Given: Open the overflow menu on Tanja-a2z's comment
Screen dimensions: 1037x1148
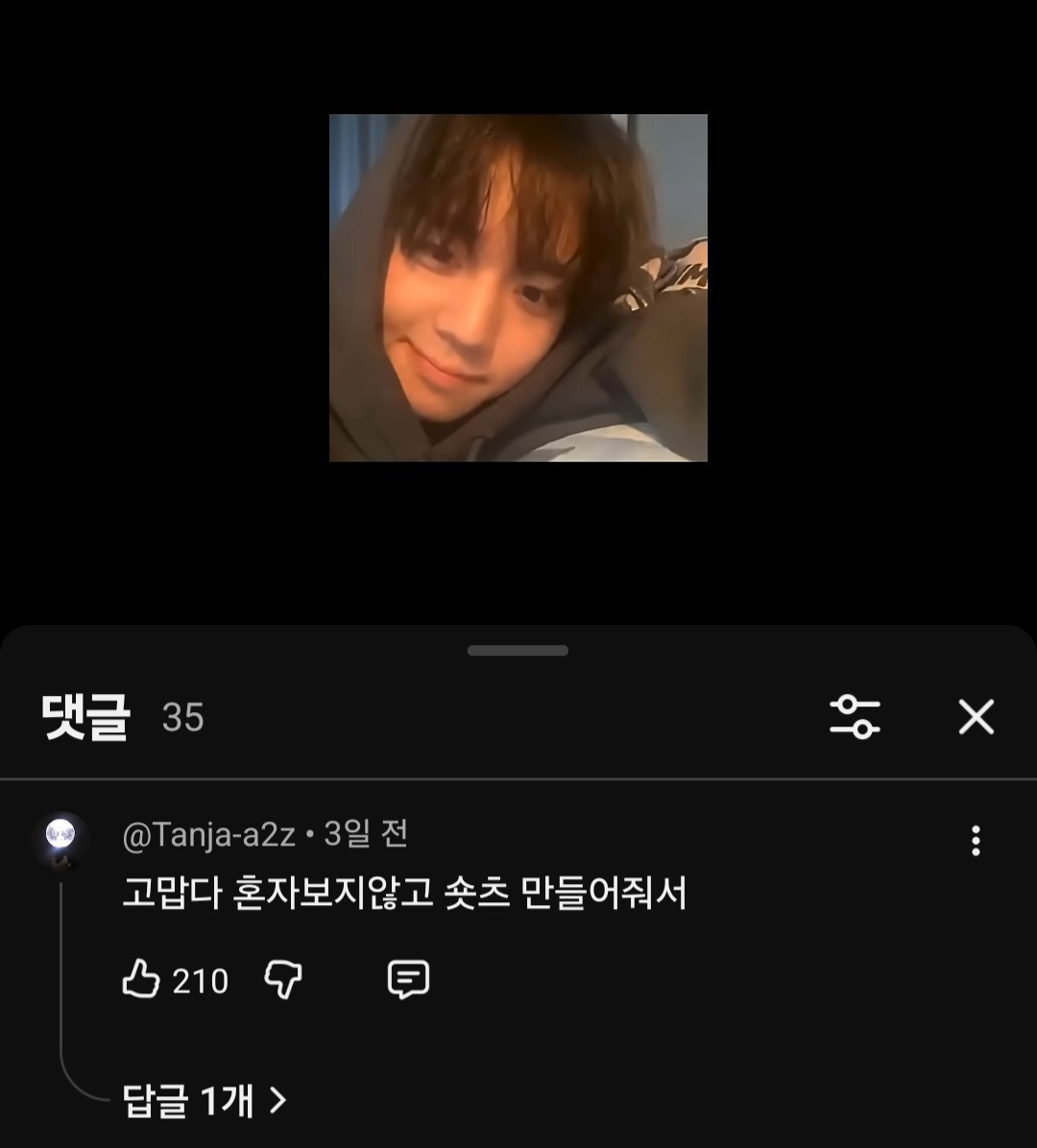Looking at the screenshot, I should [x=976, y=841].
